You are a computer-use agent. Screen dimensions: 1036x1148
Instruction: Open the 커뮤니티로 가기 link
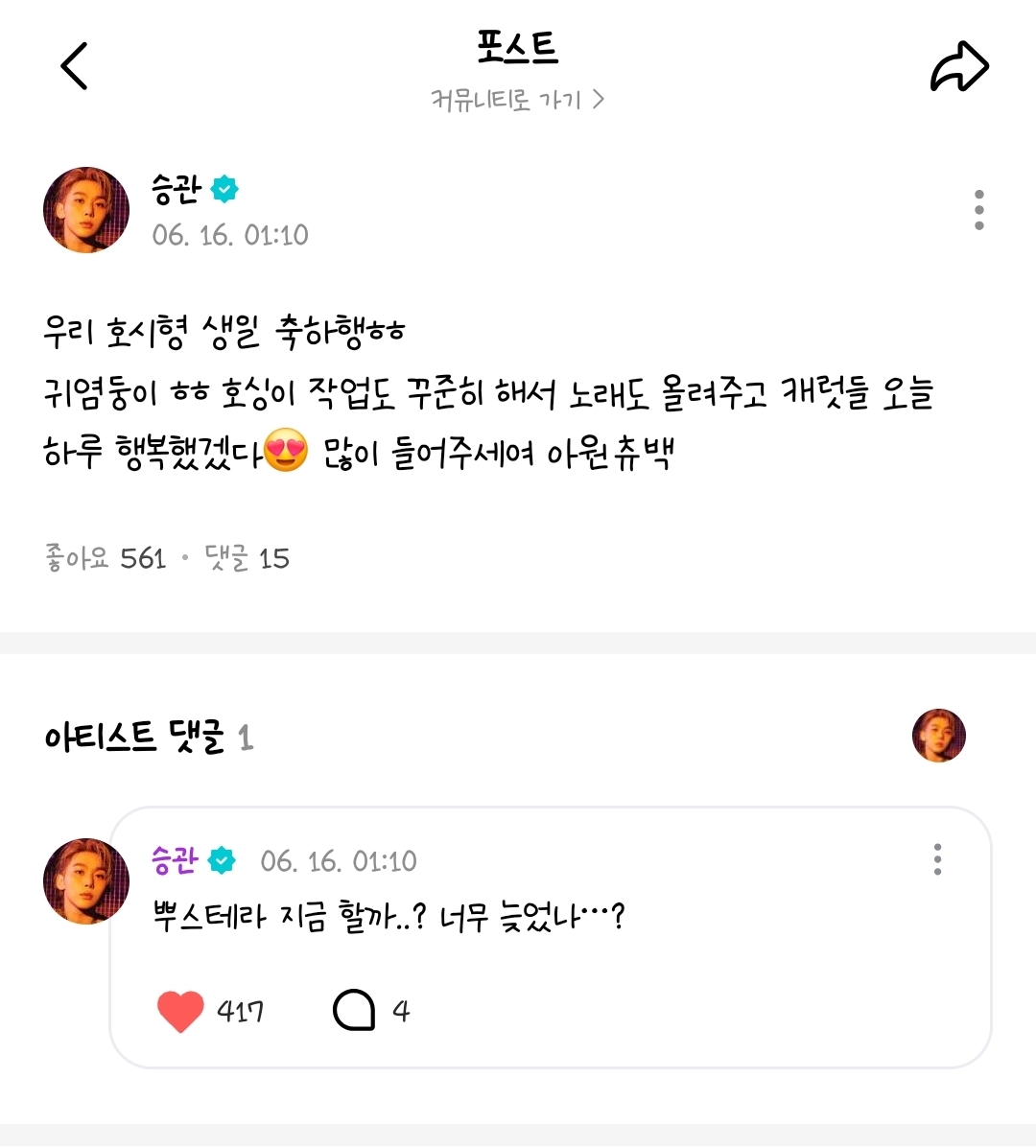tap(517, 100)
